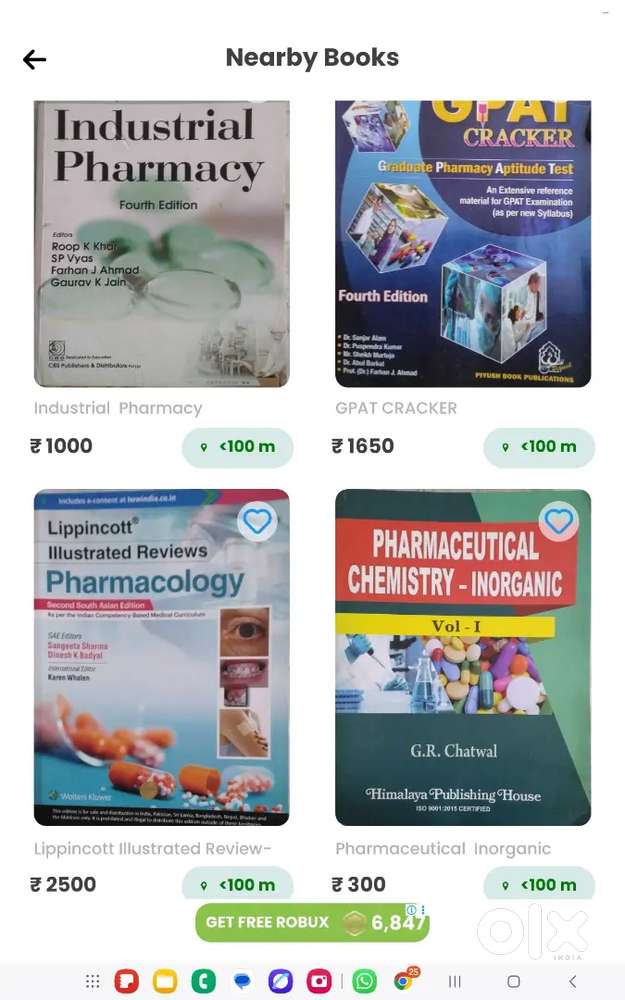625x1000 pixels.
Task: View the Lippincott Illustrated Reviews Pharmacology listing
Action: pyautogui.click(x=161, y=657)
